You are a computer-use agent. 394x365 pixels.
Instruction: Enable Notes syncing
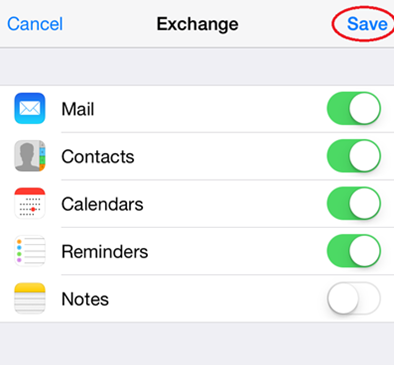pyautogui.click(x=354, y=298)
